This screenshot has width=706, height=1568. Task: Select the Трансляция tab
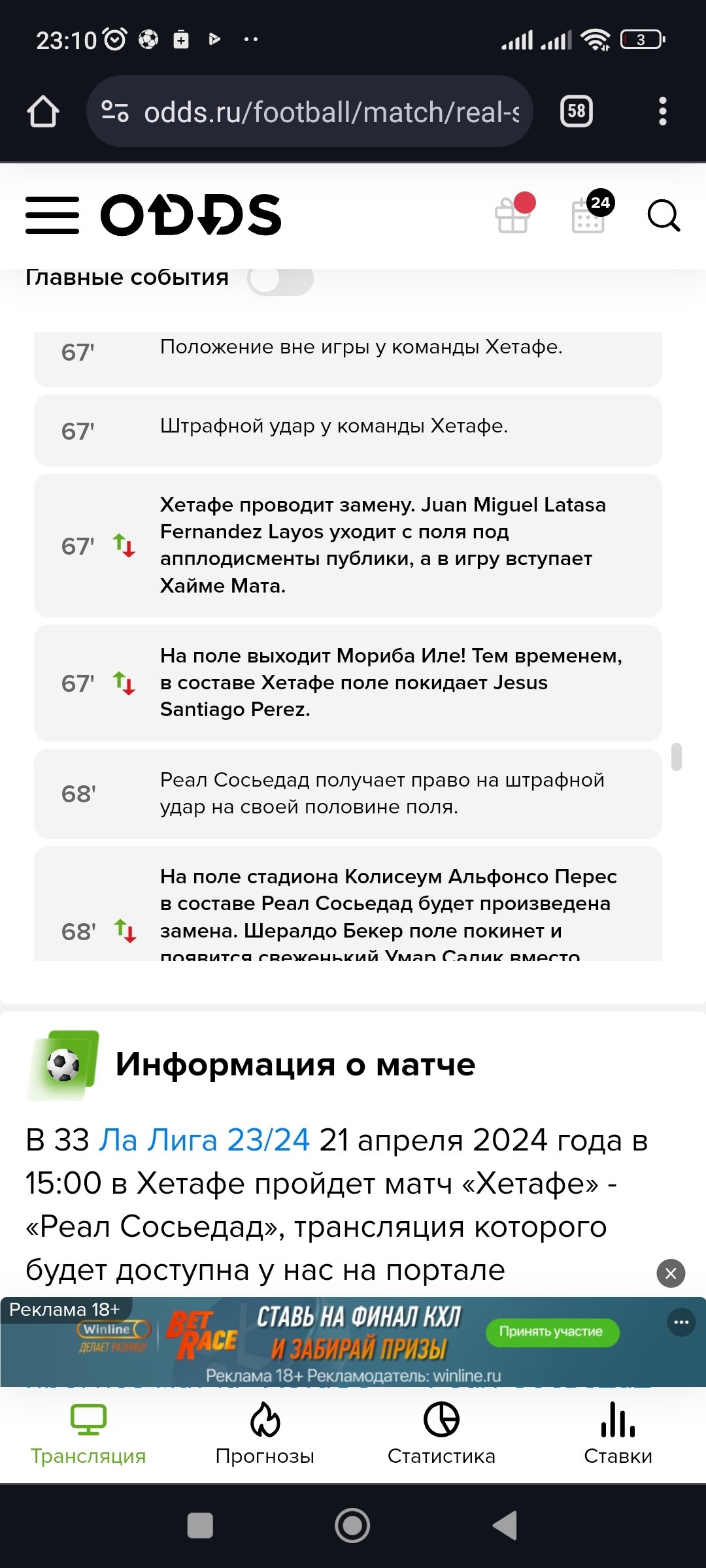point(88,1434)
